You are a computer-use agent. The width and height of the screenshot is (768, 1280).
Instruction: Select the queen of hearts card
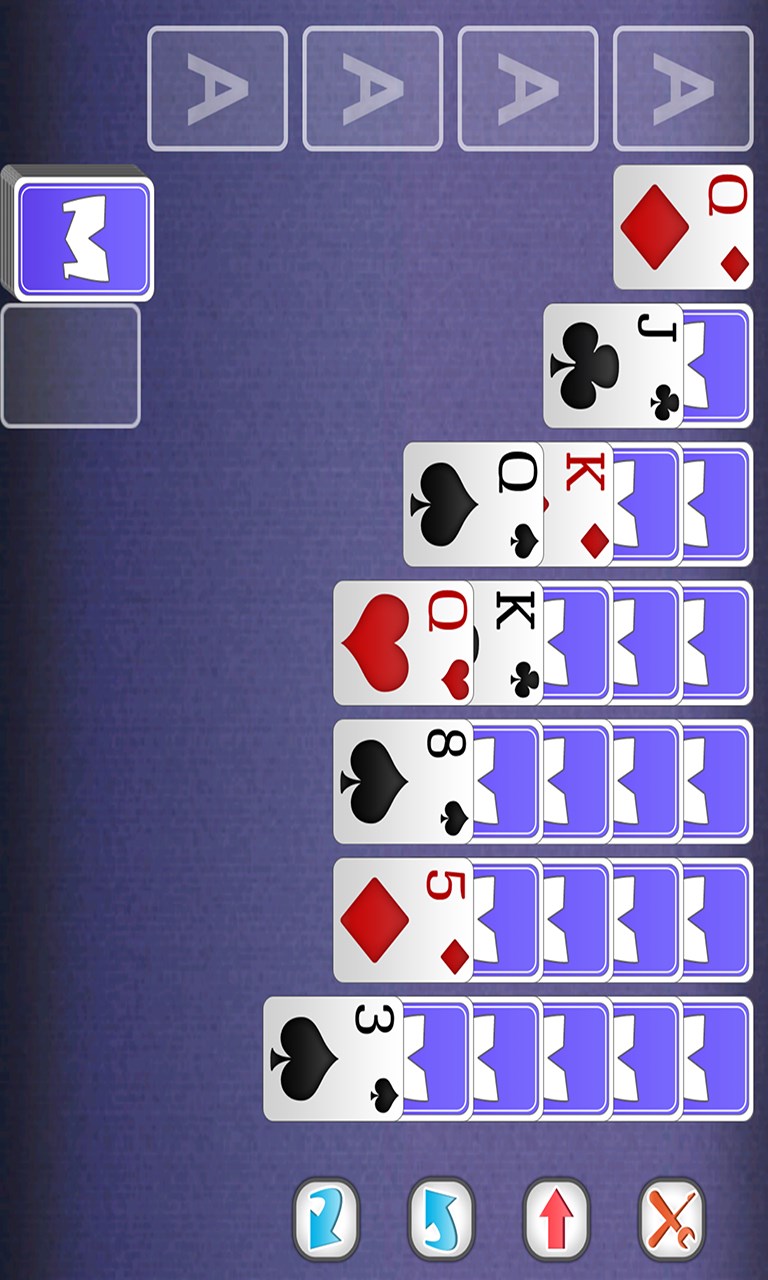pos(402,642)
